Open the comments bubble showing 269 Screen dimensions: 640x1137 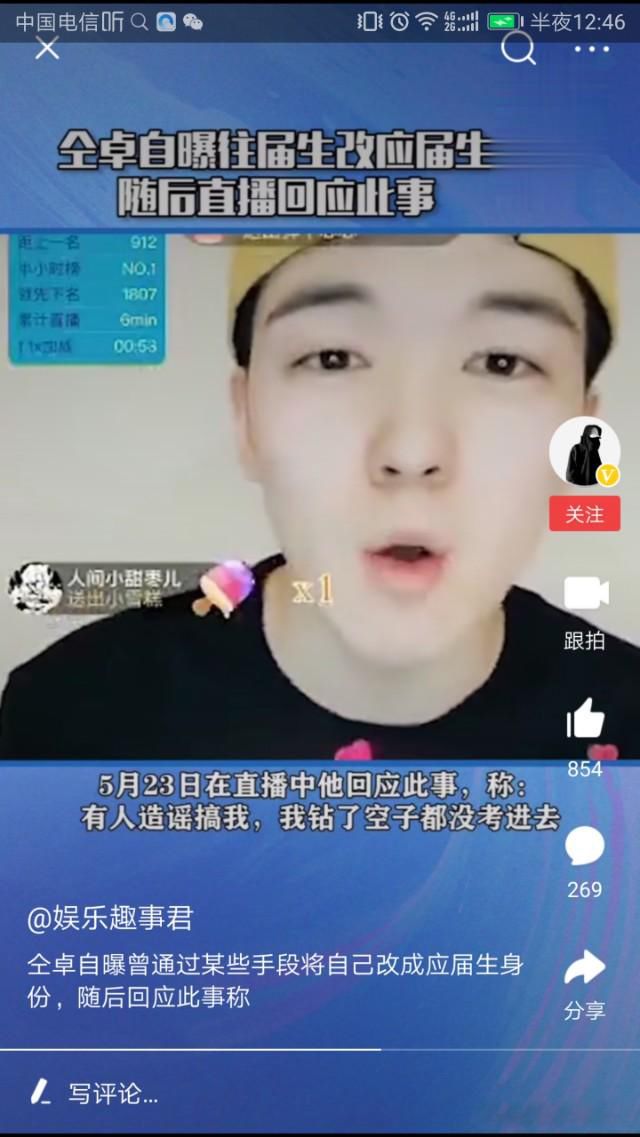[585, 846]
